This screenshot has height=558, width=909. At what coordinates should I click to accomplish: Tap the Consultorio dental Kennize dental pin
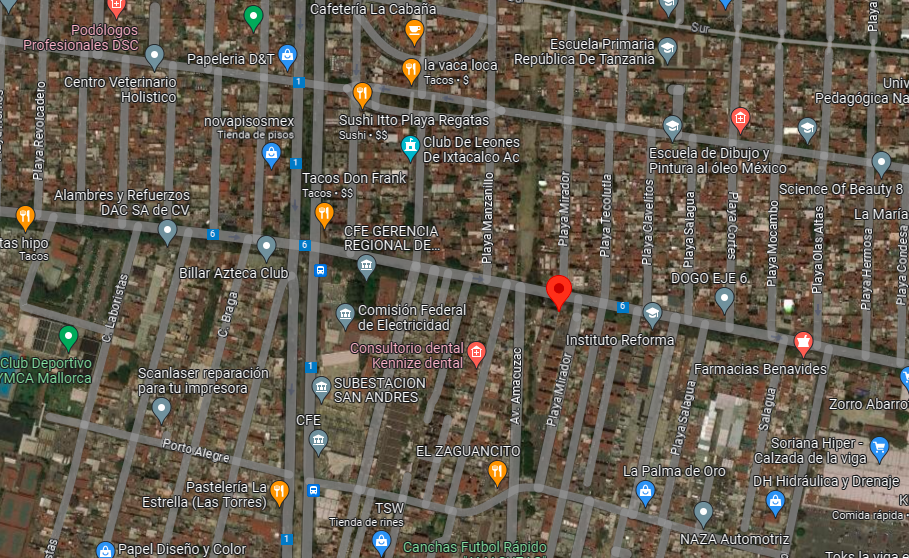coord(477,355)
